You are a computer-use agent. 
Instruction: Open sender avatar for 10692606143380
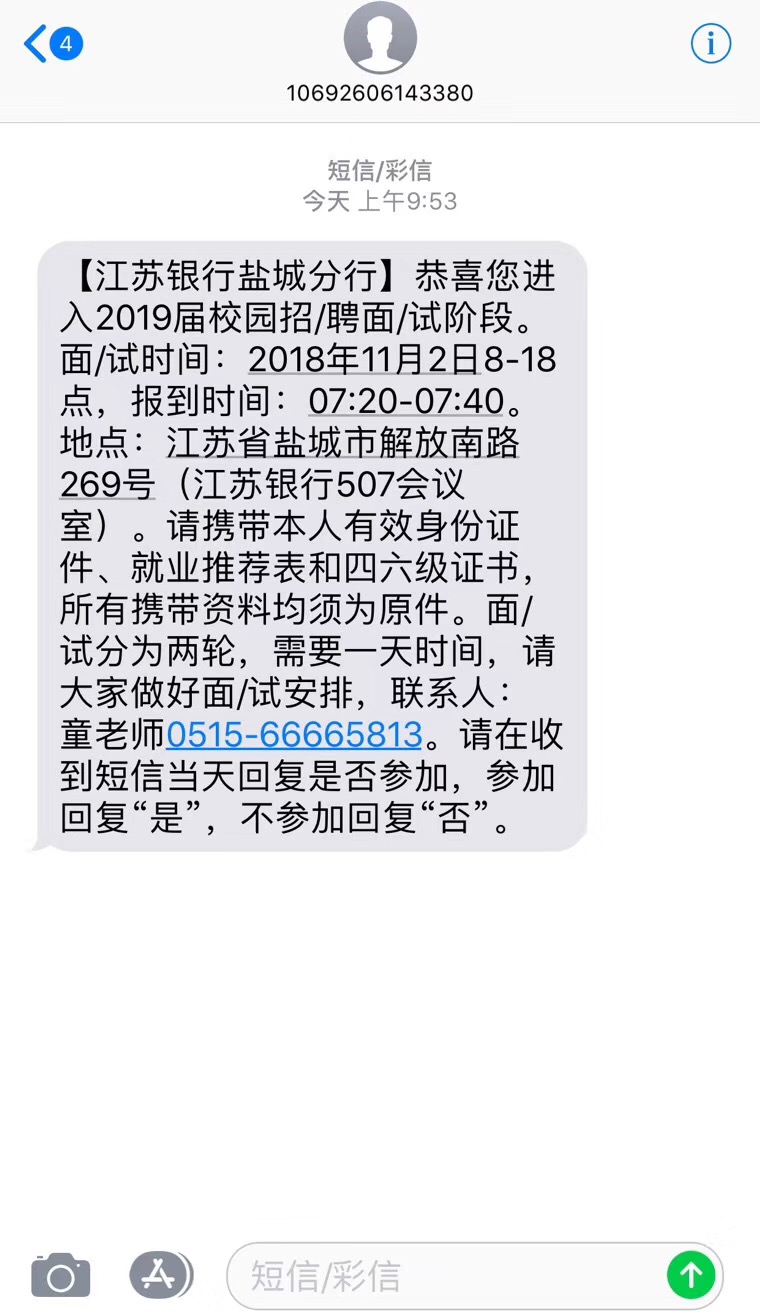(380, 38)
